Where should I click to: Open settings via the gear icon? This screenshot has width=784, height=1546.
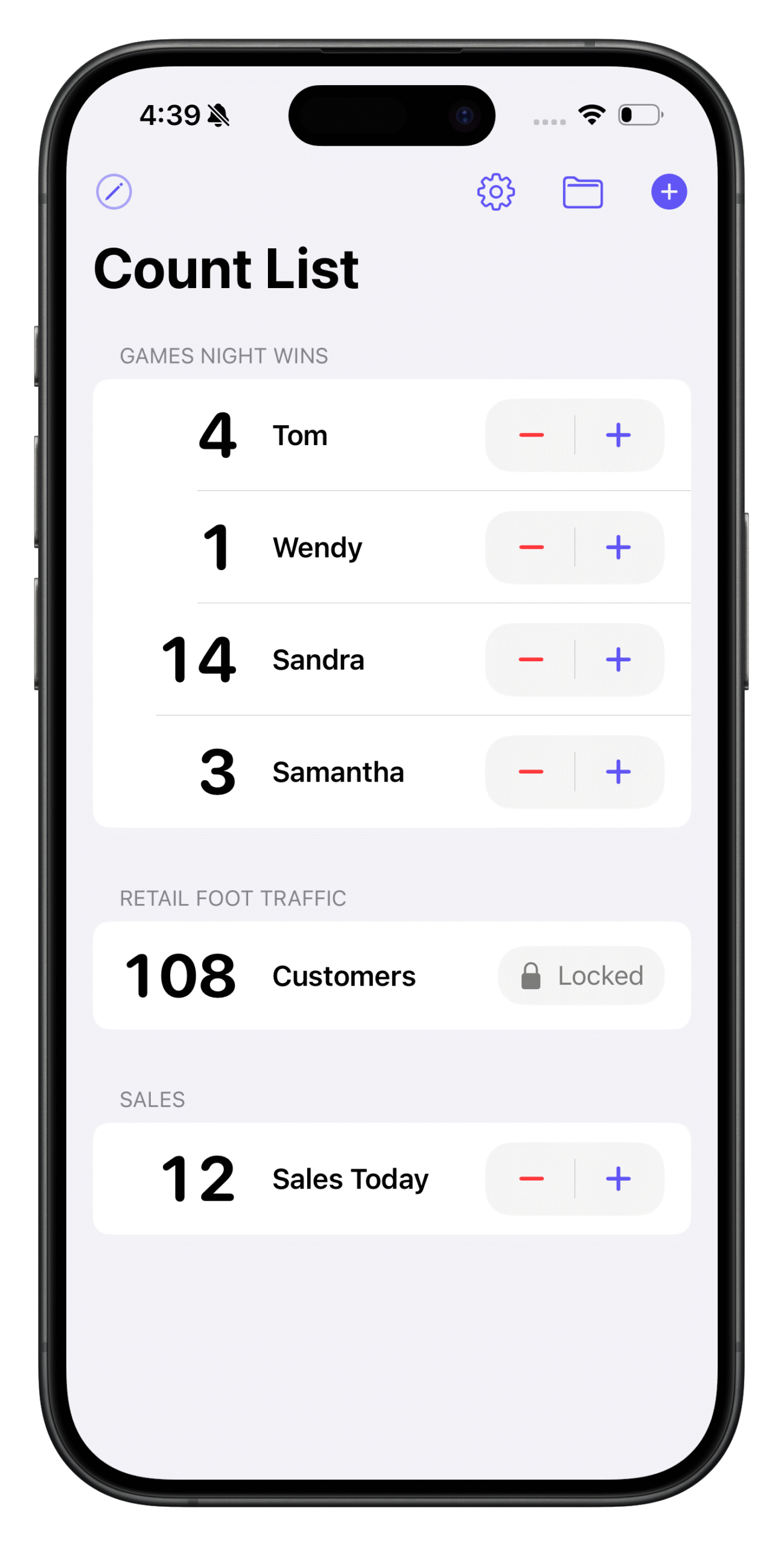click(x=496, y=192)
